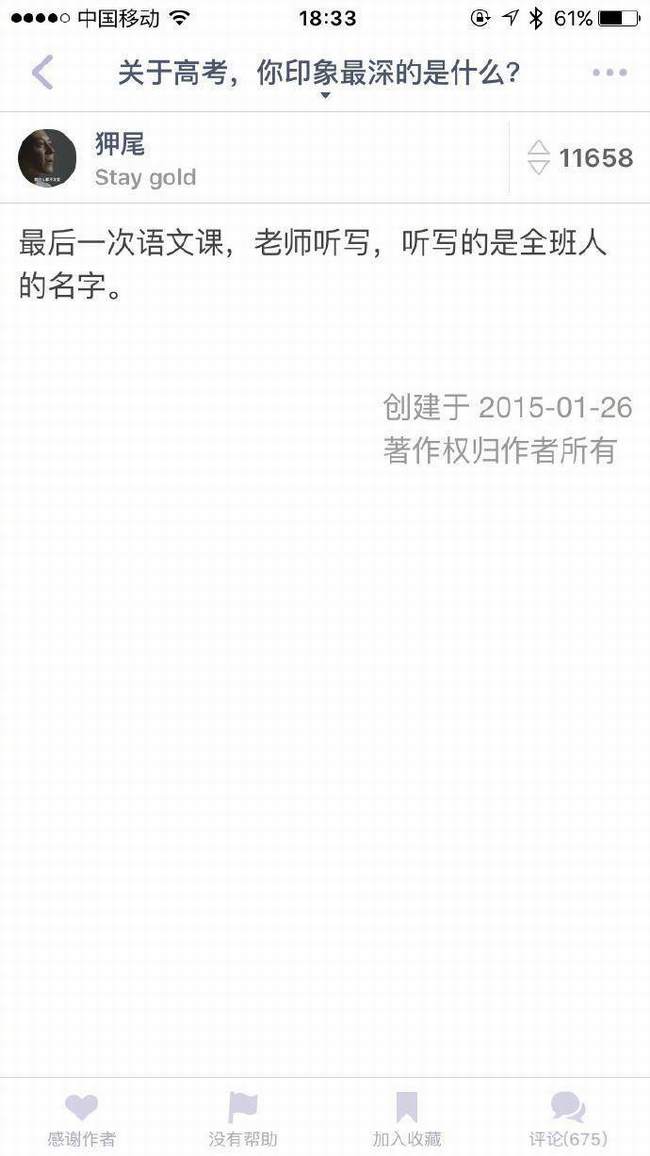Screen dimensions: 650x1156
Task: Go back using the top-left arrow
Action: (42, 73)
